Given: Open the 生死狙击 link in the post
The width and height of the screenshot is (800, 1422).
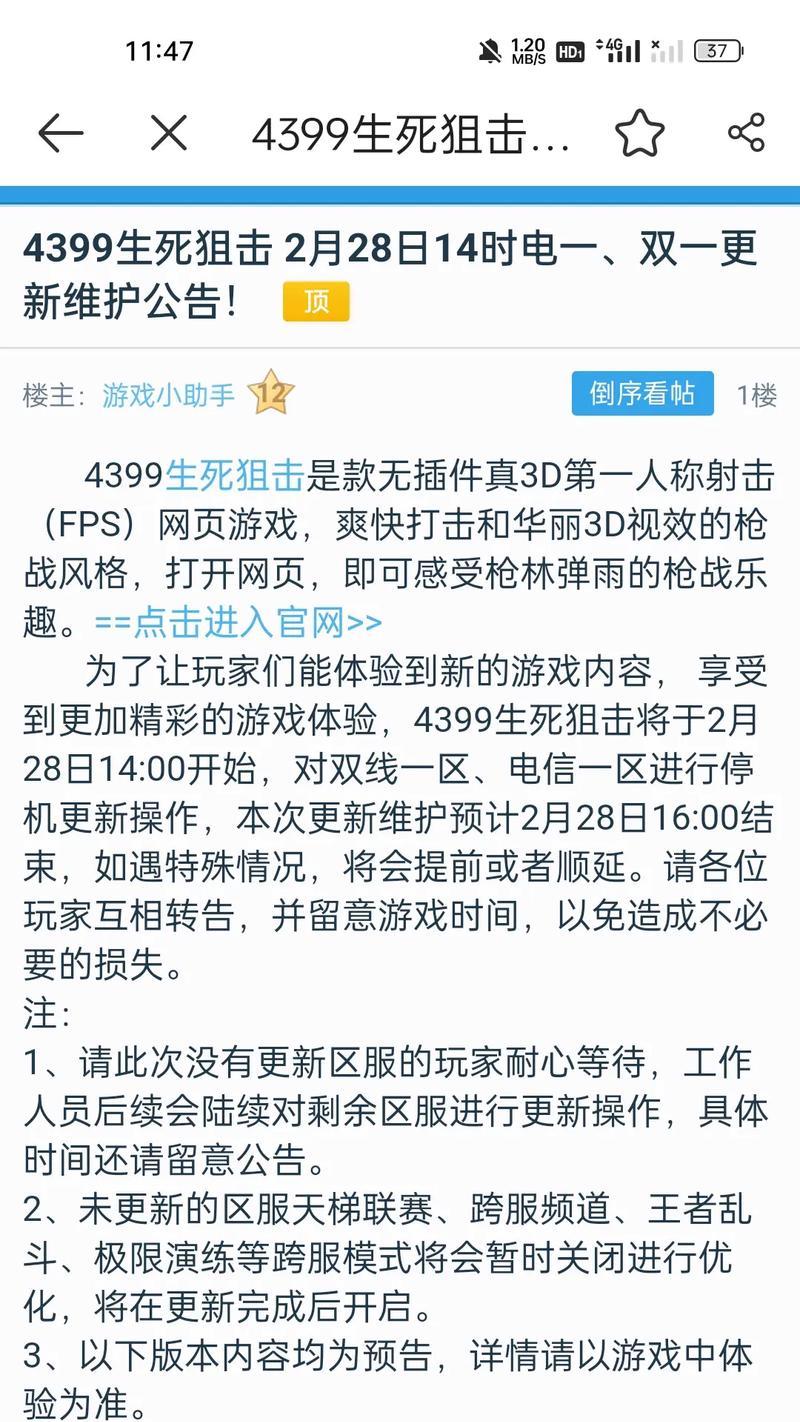Looking at the screenshot, I should click(x=234, y=476).
